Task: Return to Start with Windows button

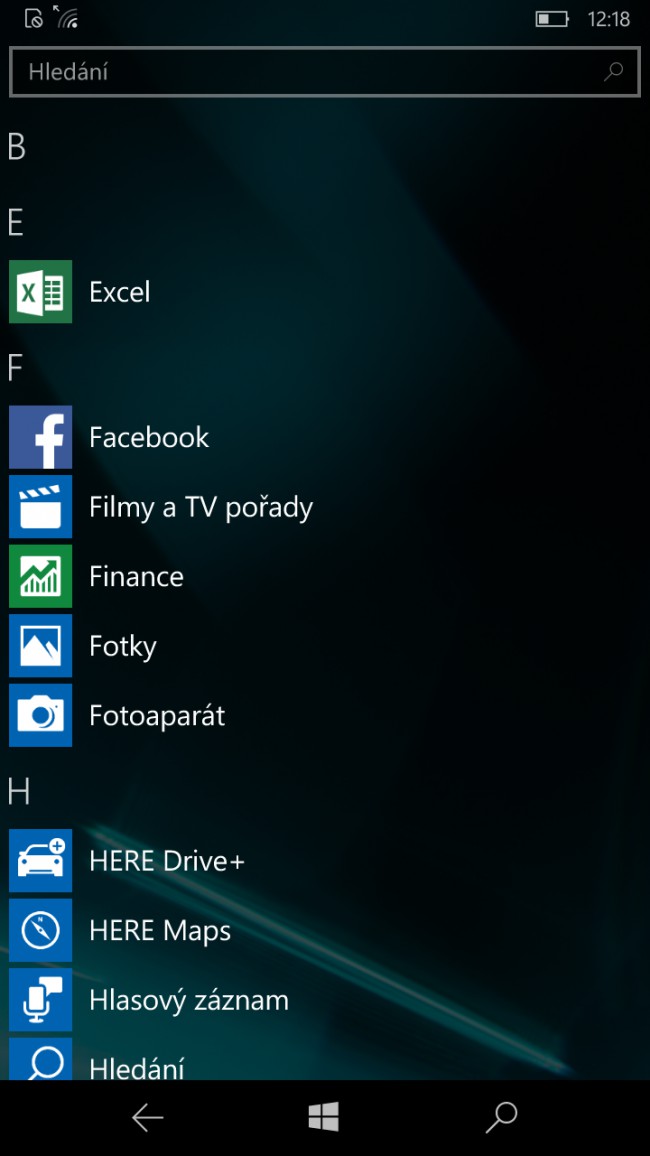Action: [x=324, y=1118]
